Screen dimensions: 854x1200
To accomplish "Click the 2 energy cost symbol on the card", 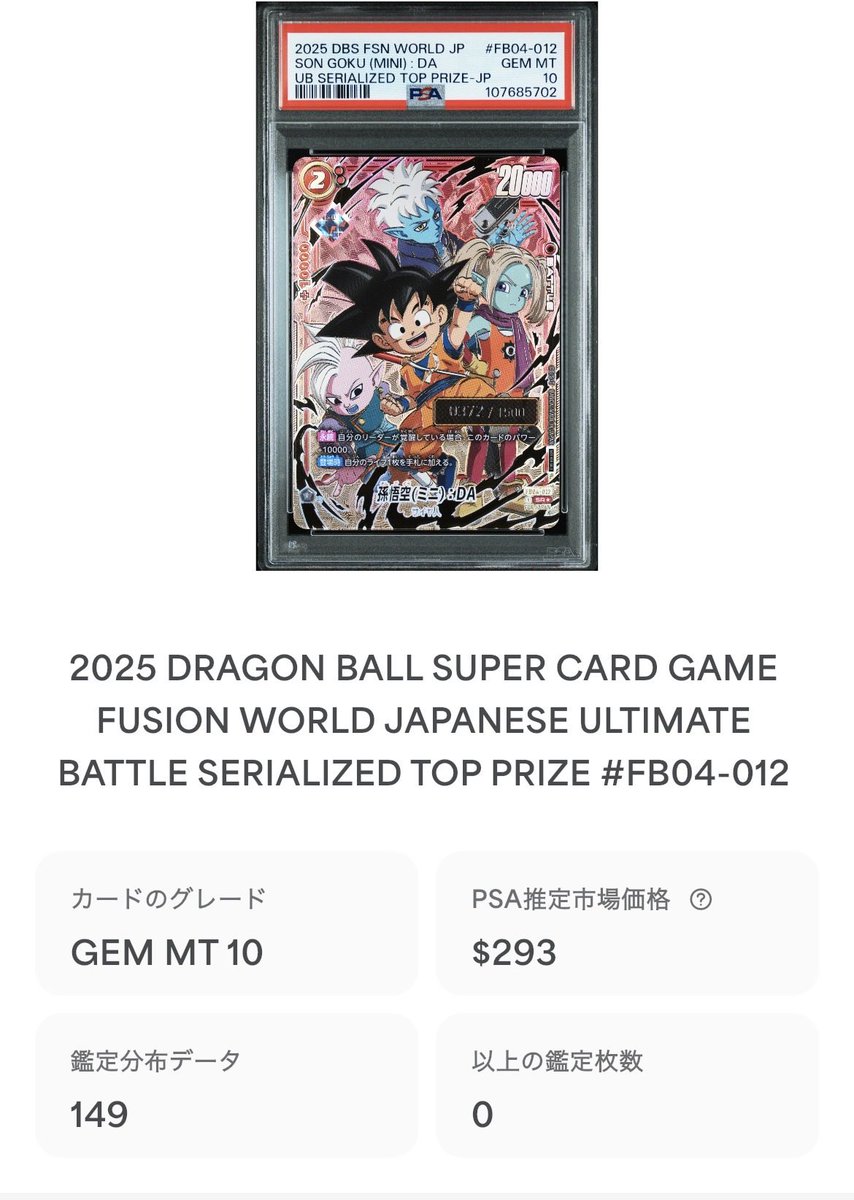I will click(x=317, y=180).
